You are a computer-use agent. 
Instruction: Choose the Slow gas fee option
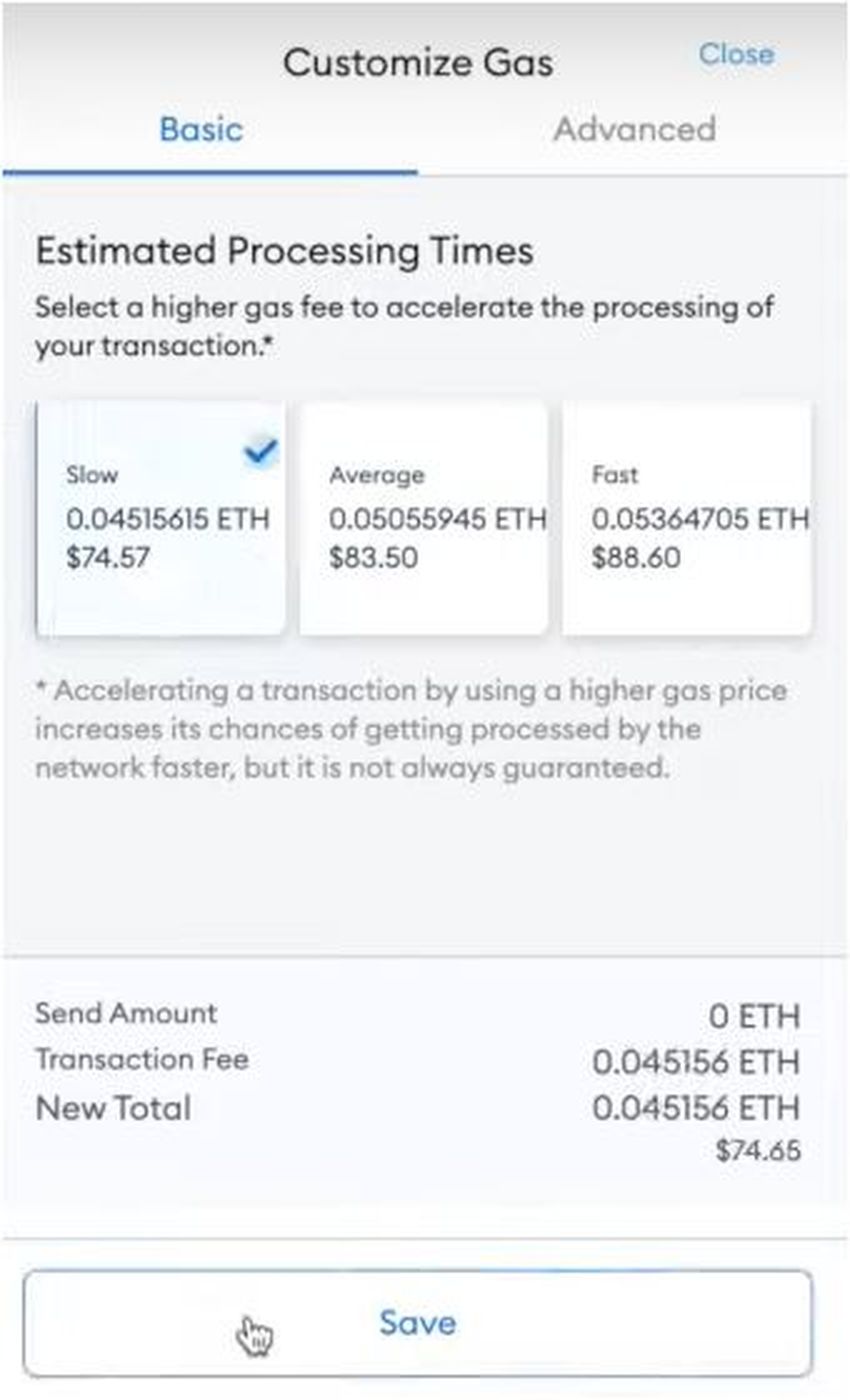160,517
